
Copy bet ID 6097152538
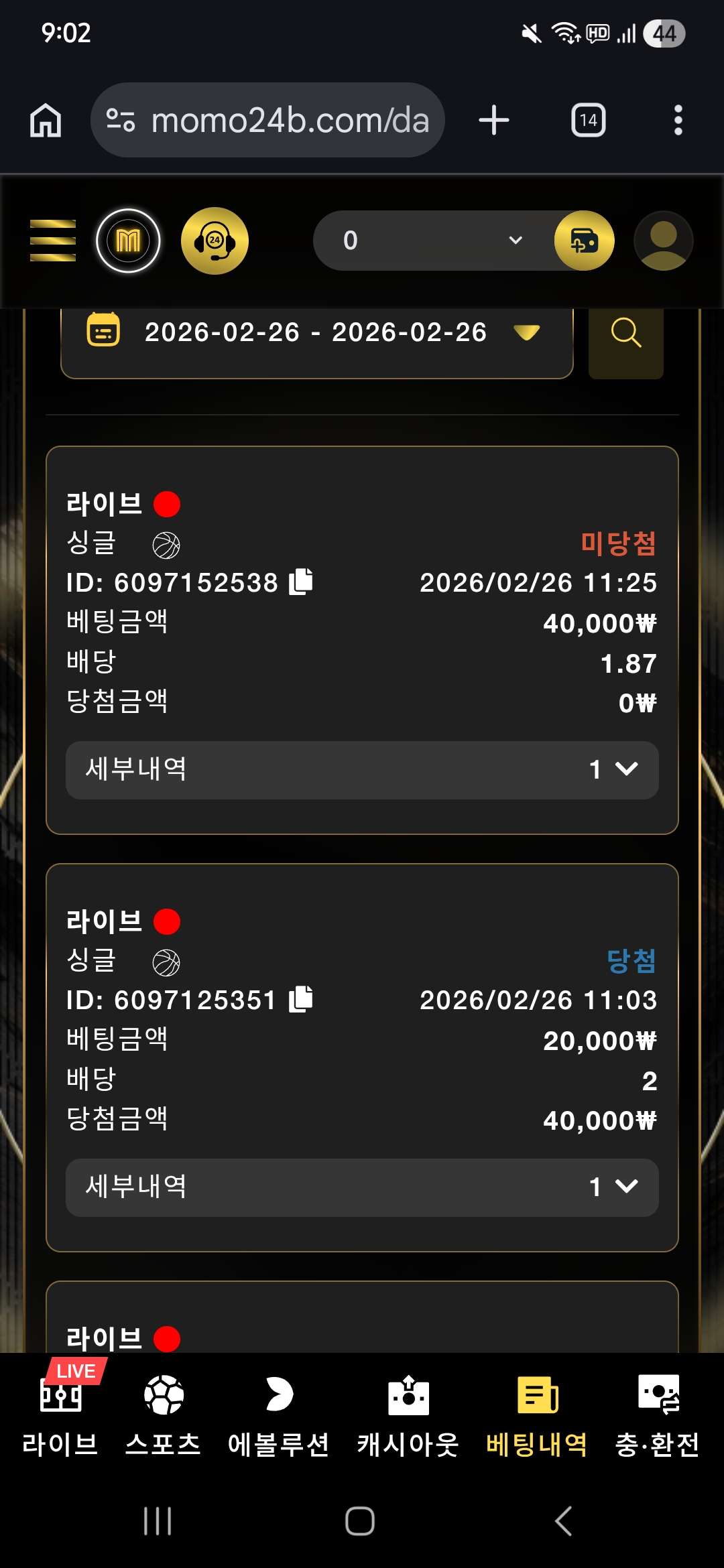coord(301,582)
